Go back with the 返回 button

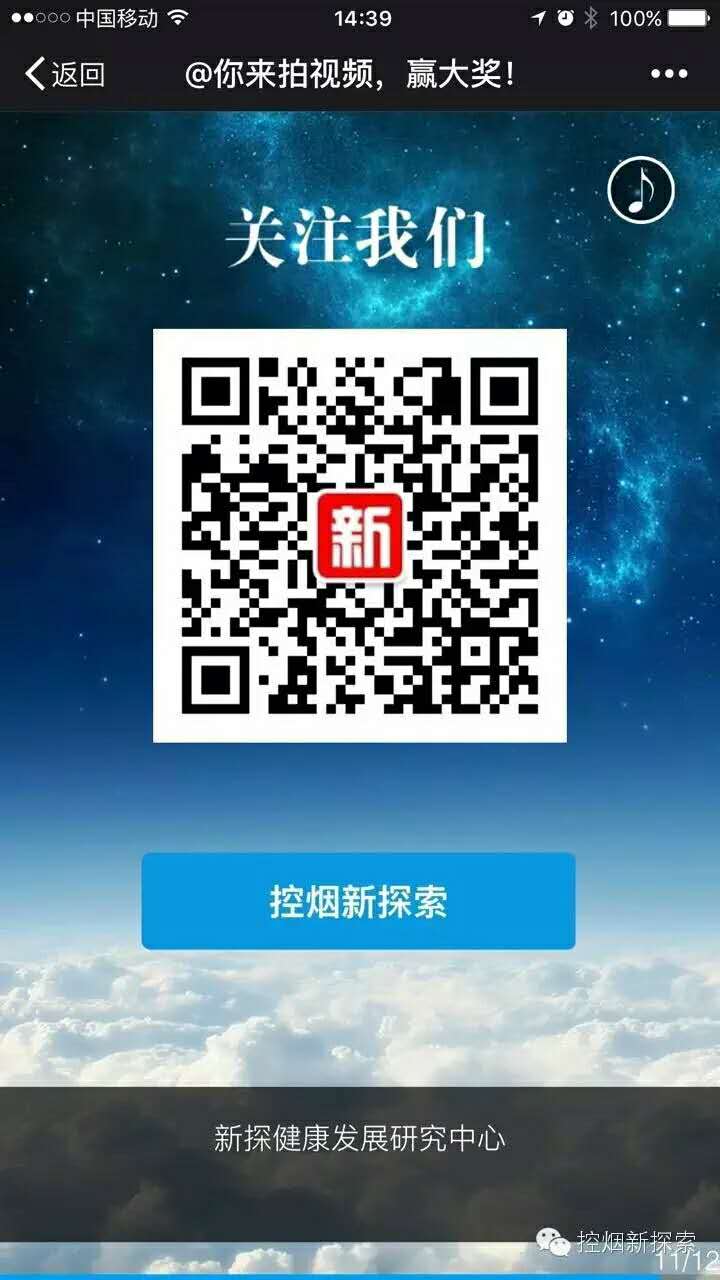(64, 74)
